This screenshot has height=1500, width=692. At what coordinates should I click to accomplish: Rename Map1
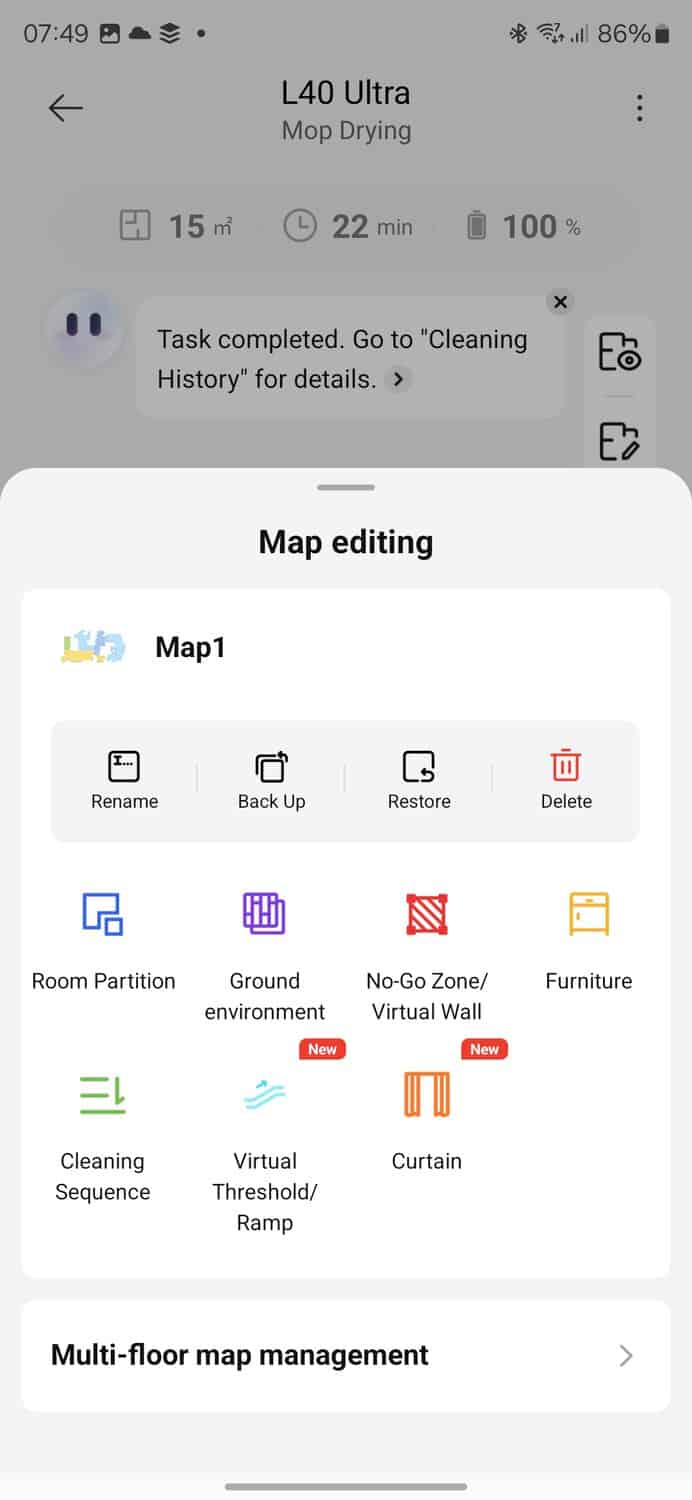pos(125,780)
